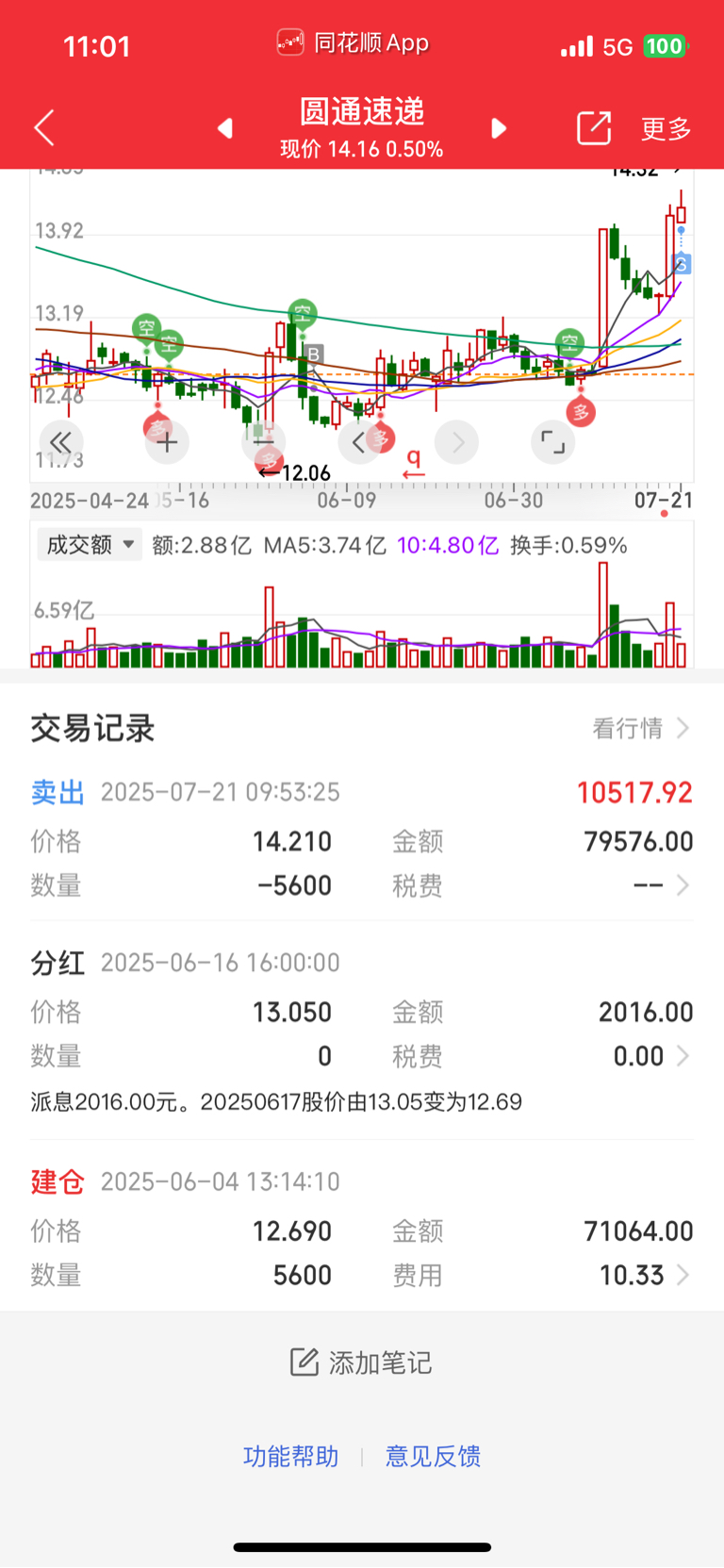Open the 意见反馈 feedback link
This screenshot has width=724, height=1568.
point(433,1456)
